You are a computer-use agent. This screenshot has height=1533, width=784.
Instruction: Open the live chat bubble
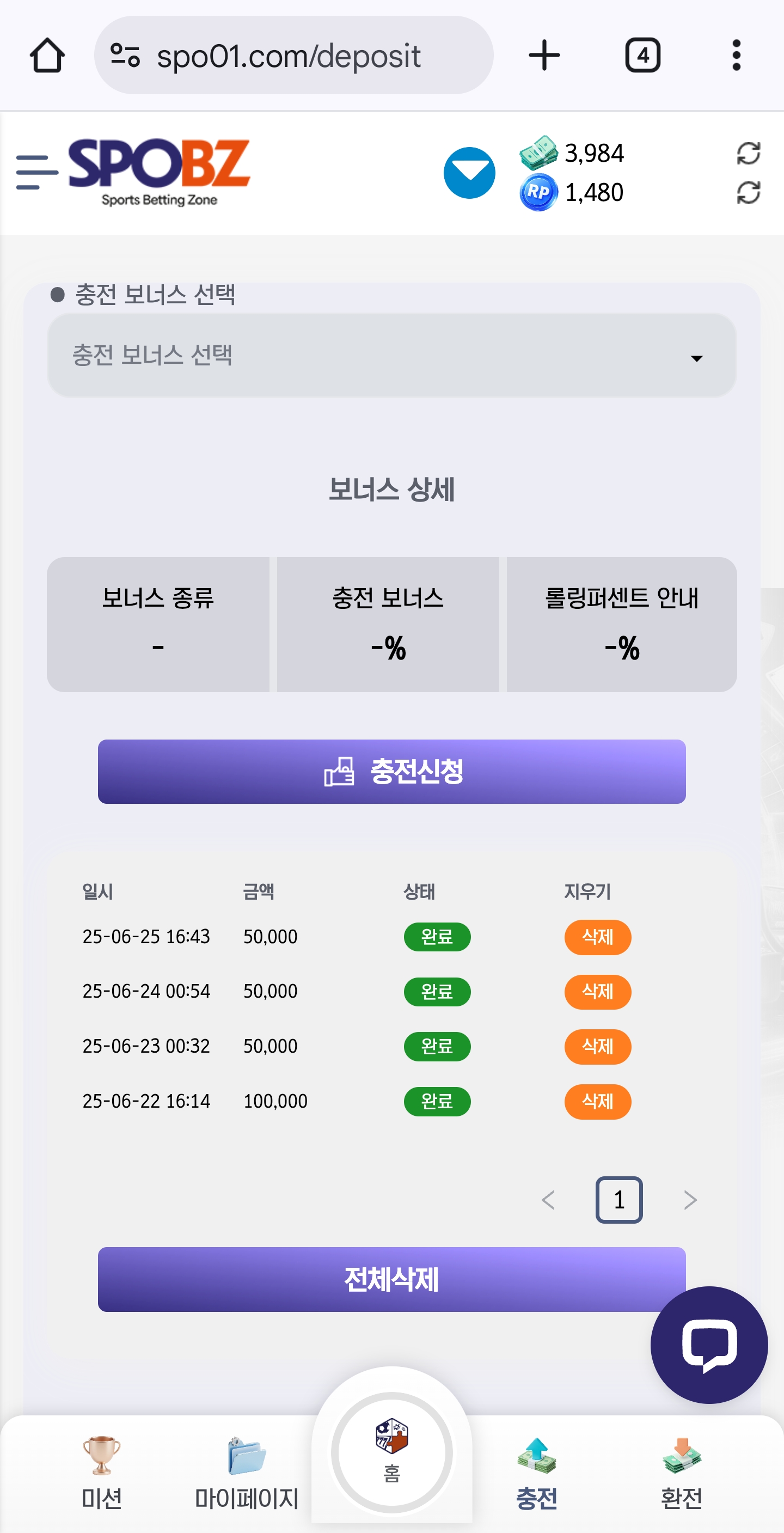709,1345
